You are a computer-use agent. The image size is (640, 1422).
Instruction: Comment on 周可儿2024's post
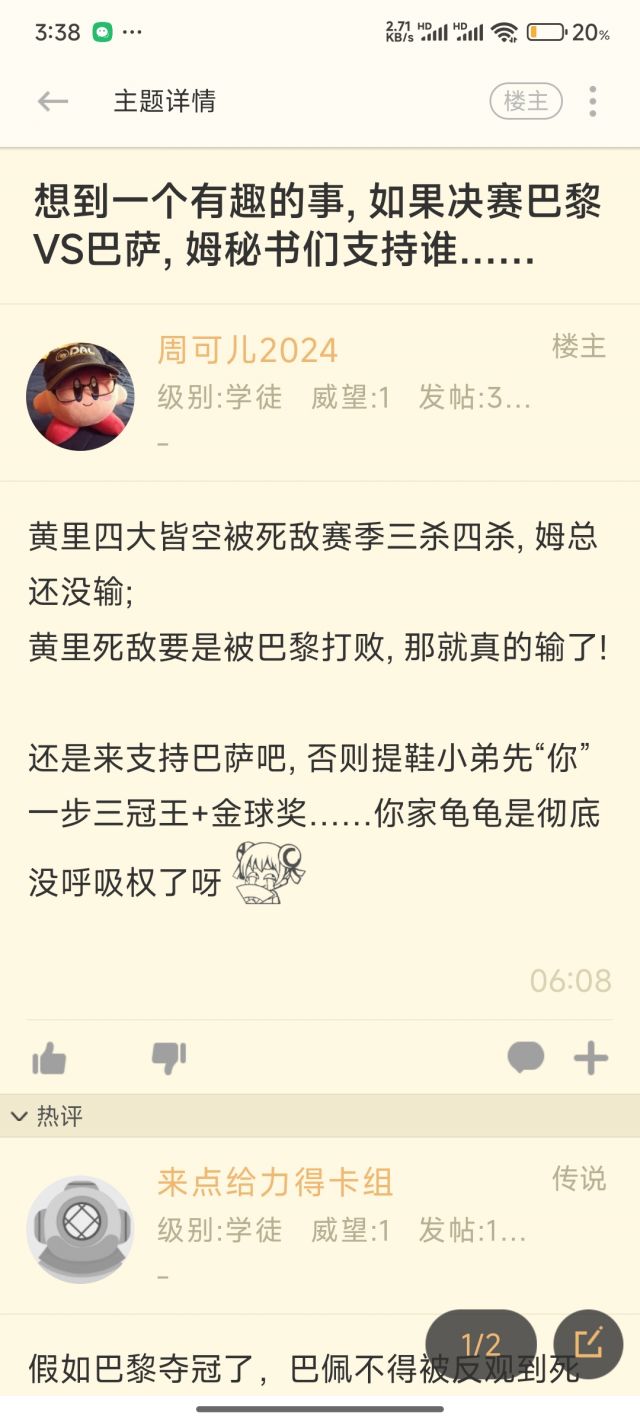click(525, 1057)
